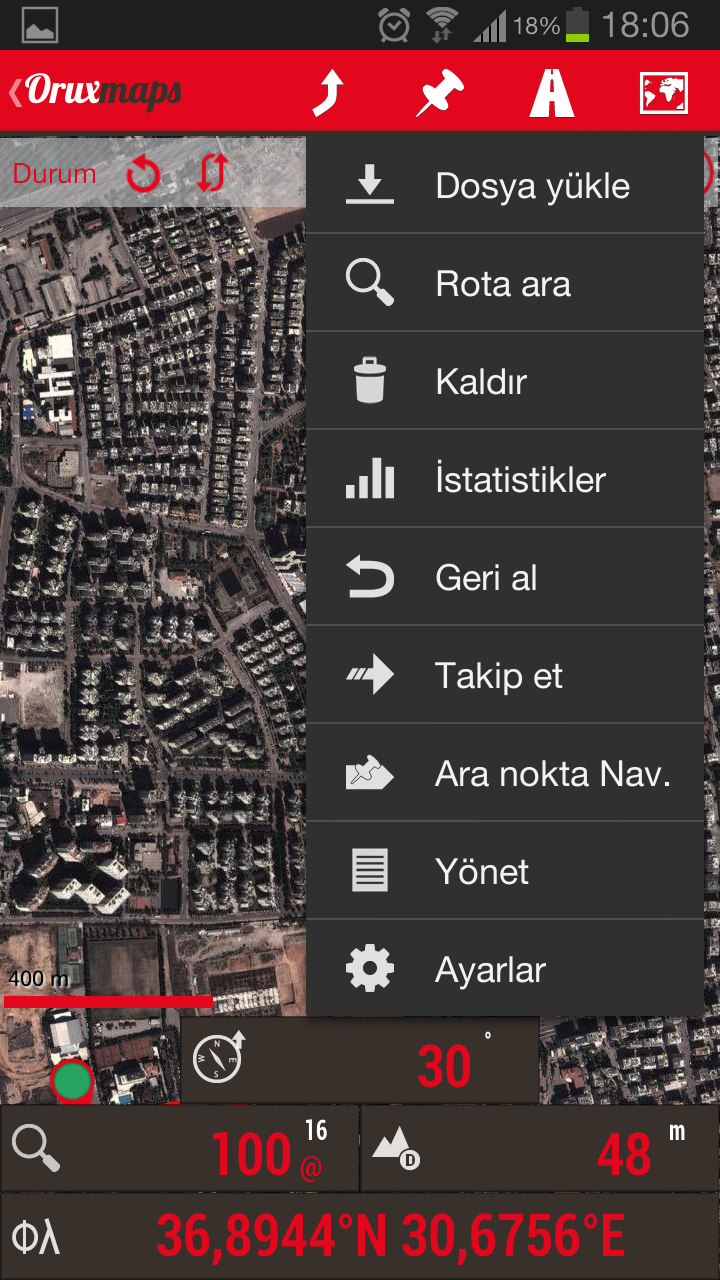
Task: Open Yönet menu item
Action: [x=504, y=871]
